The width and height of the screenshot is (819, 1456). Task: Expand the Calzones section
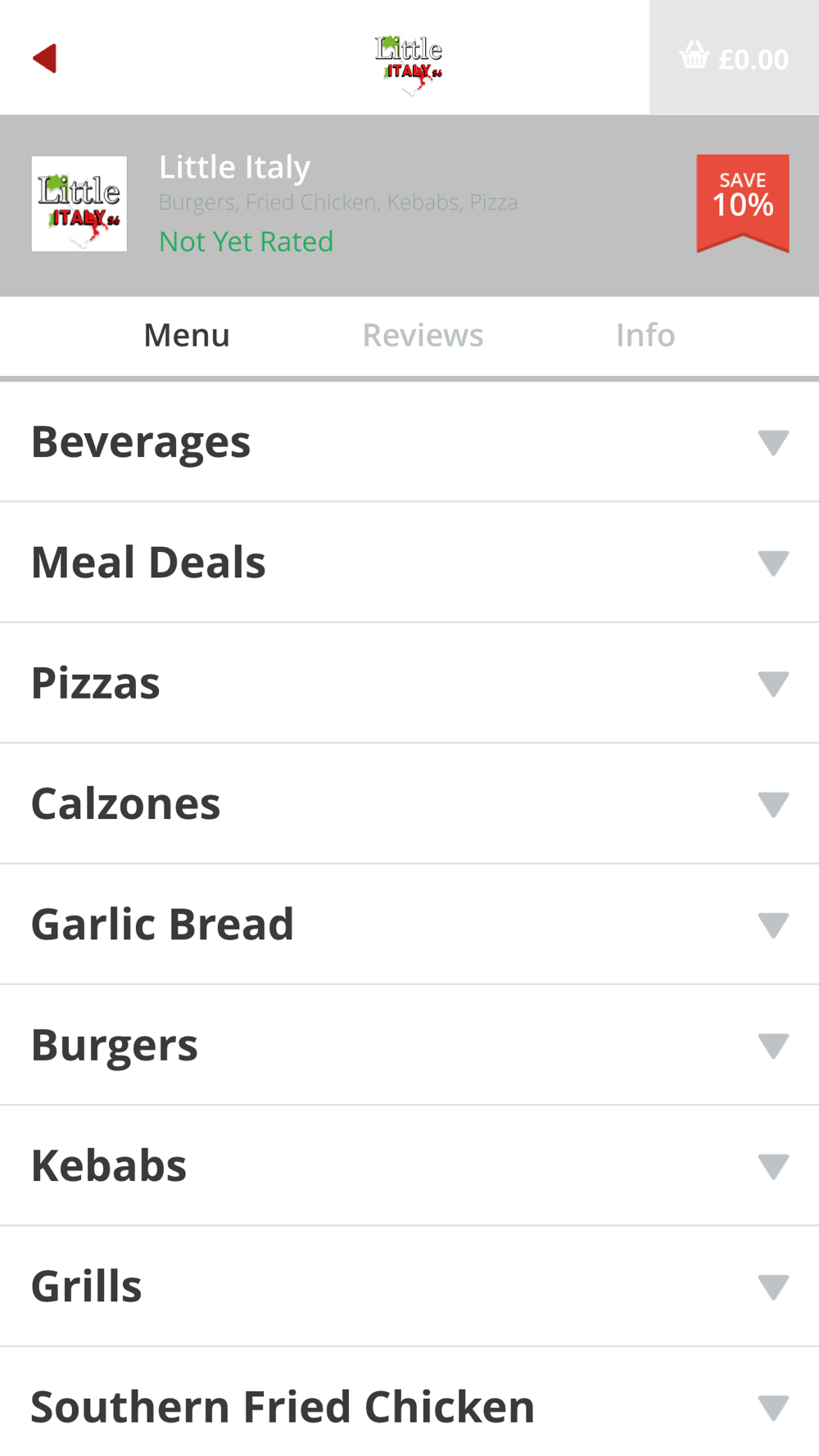(409, 804)
